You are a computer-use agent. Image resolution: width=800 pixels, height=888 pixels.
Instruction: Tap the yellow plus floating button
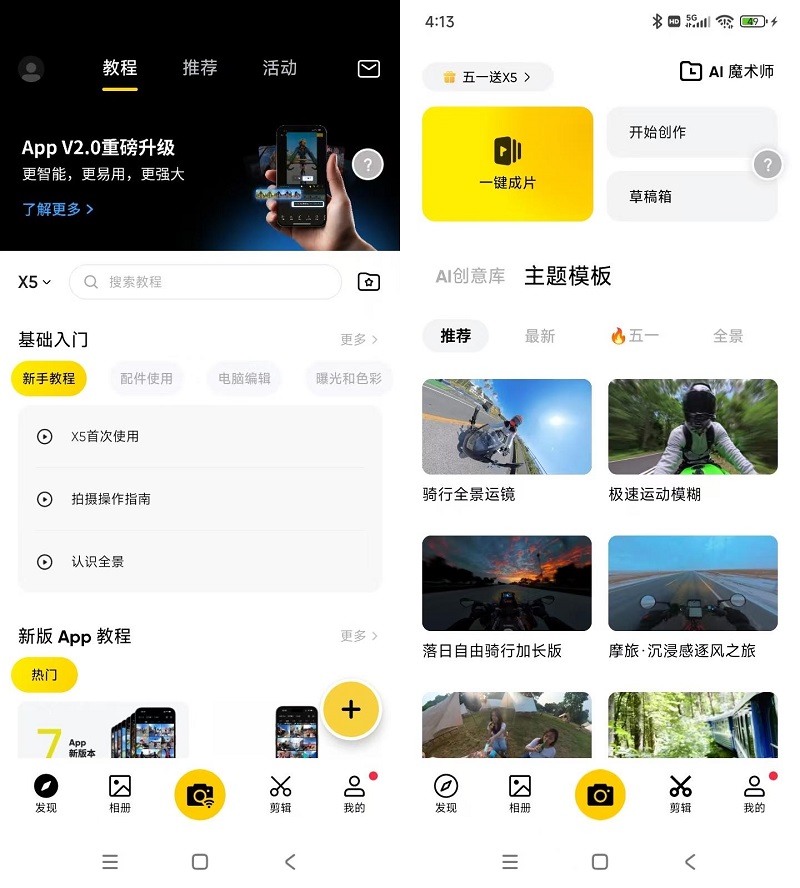[351, 709]
